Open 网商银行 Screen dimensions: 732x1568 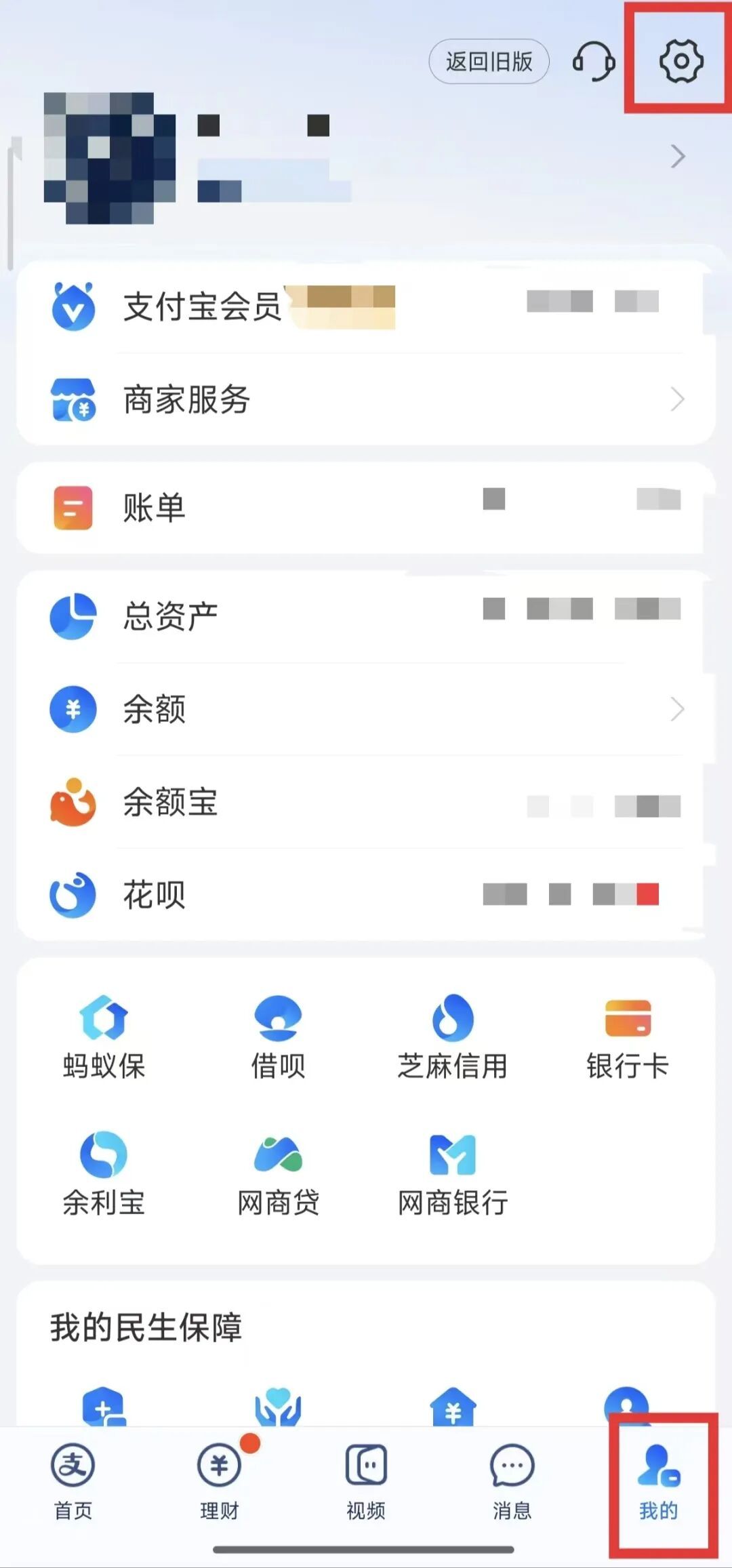pyautogui.click(x=452, y=1174)
